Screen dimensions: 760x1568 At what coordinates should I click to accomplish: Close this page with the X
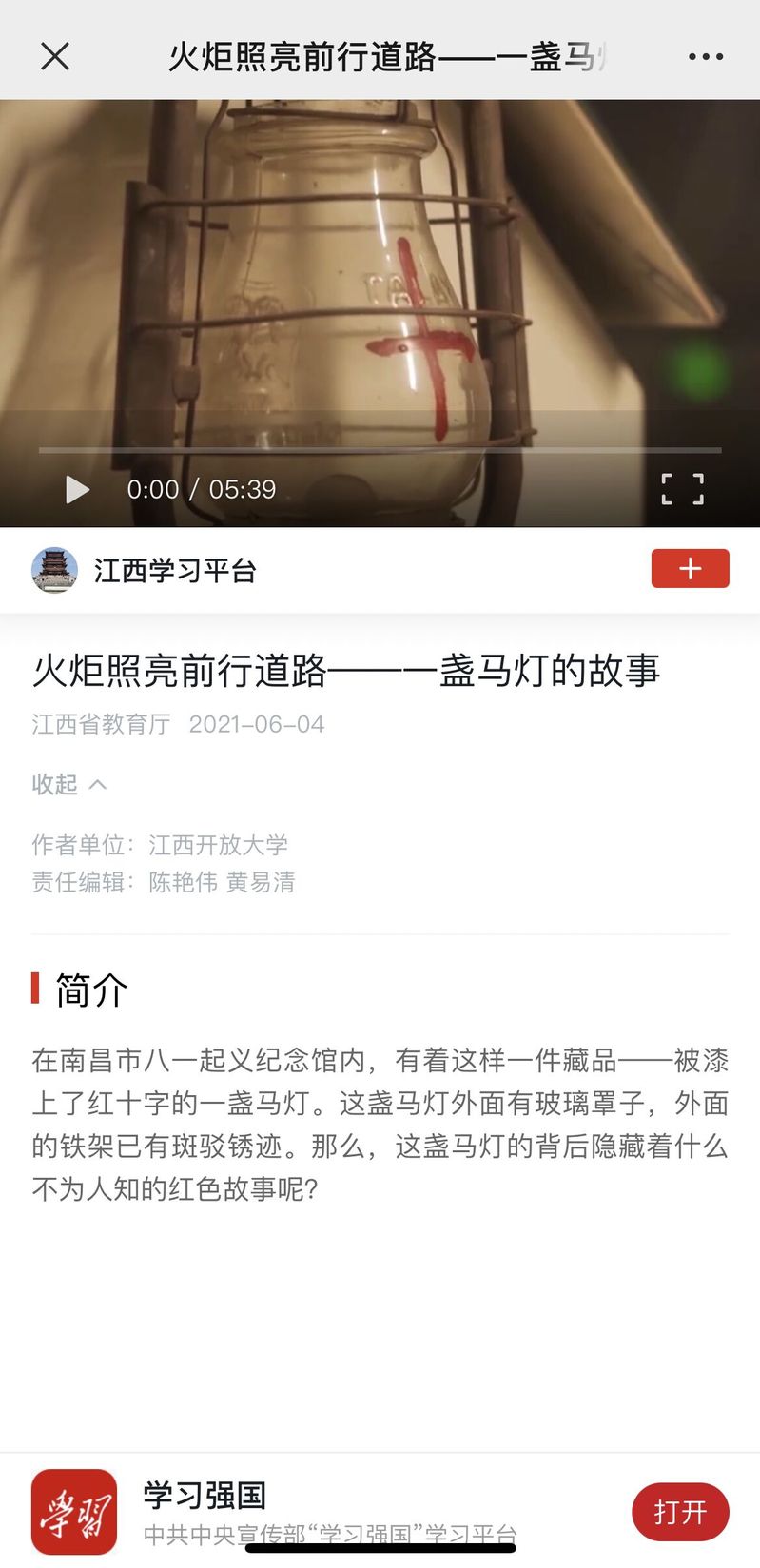point(55,57)
